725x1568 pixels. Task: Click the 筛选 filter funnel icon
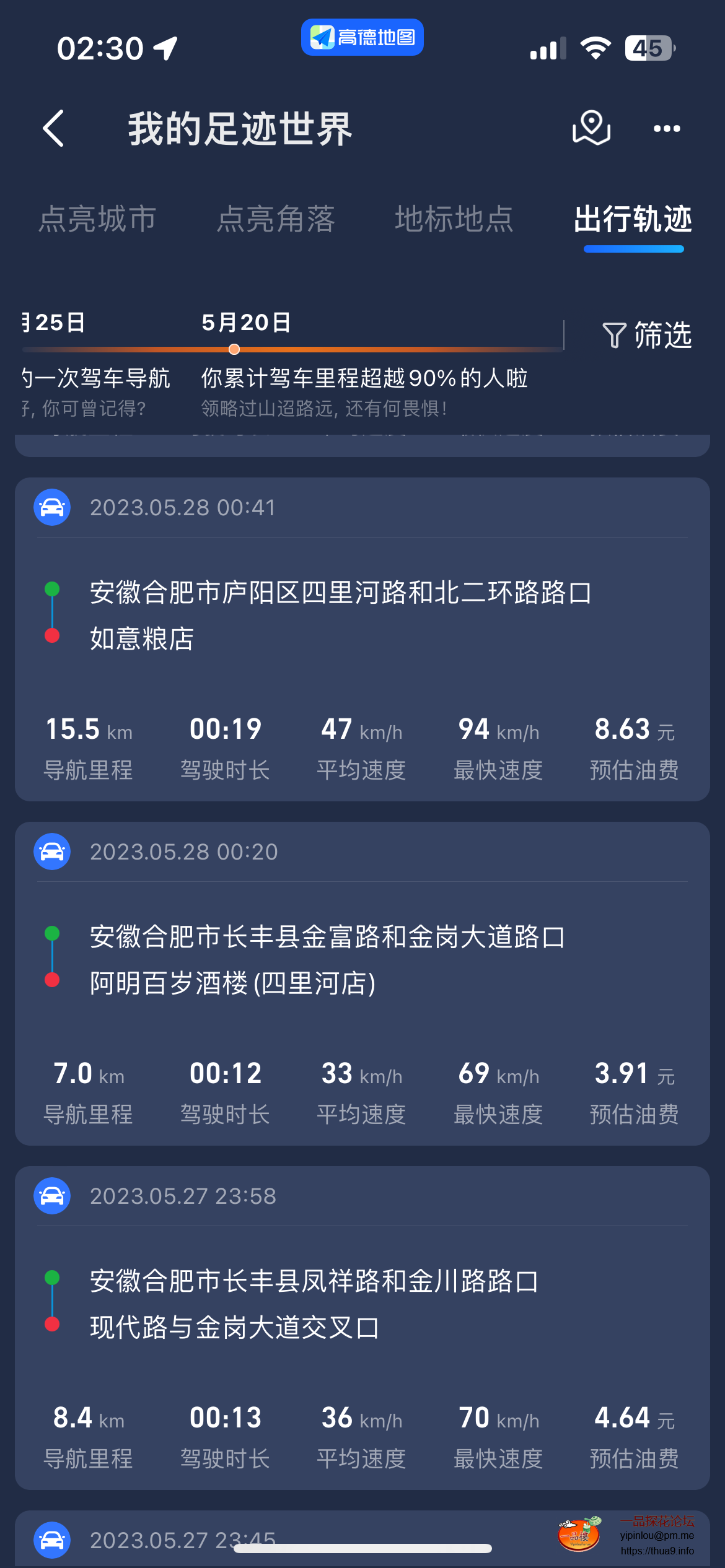tap(613, 336)
